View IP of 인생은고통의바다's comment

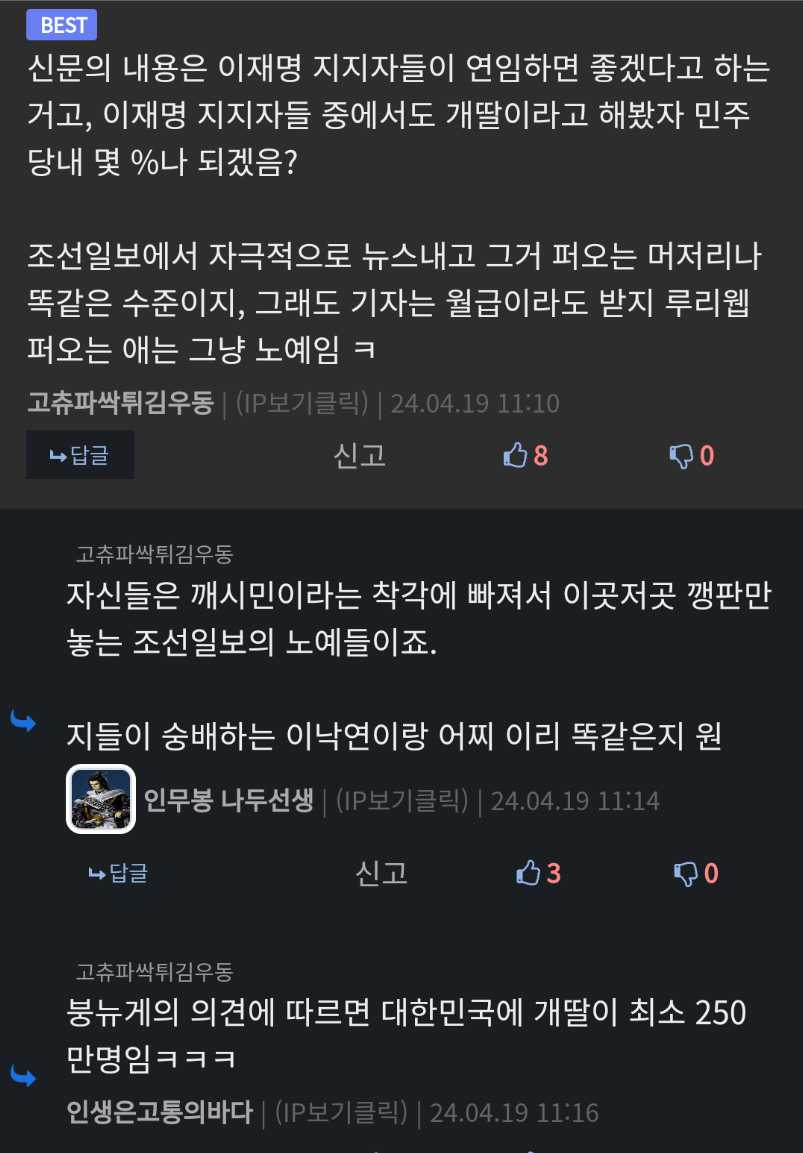point(340,1112)
